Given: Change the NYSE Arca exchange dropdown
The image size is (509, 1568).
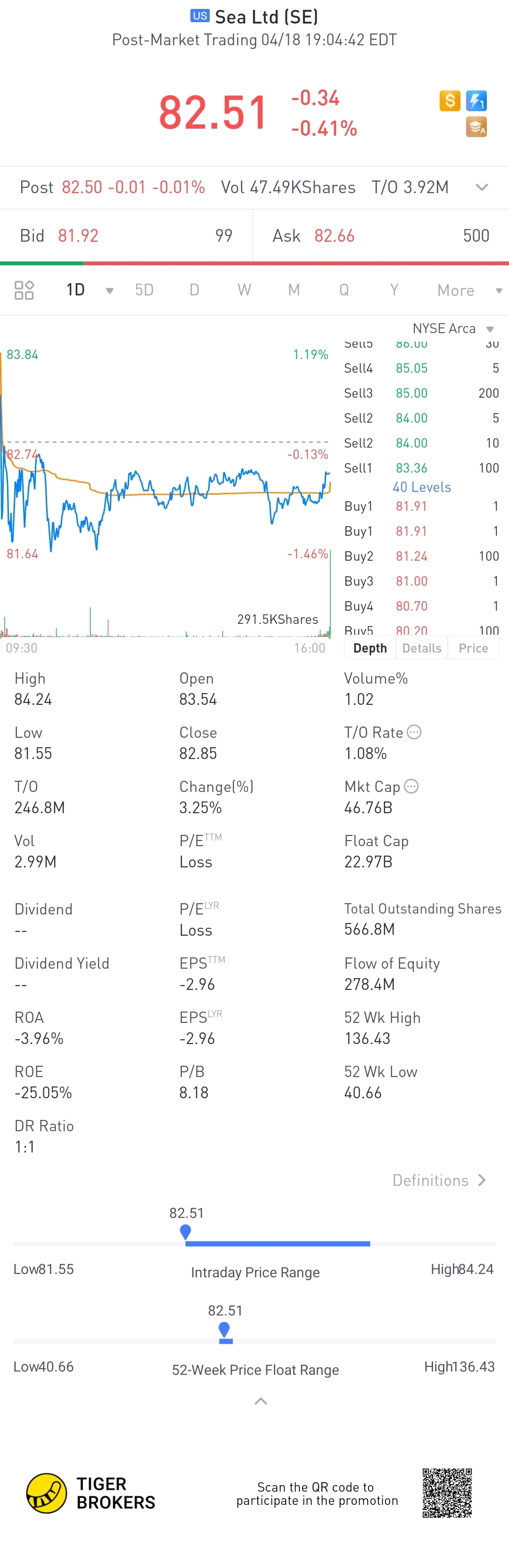Looking at the screenshot, I should click(453, 329).
